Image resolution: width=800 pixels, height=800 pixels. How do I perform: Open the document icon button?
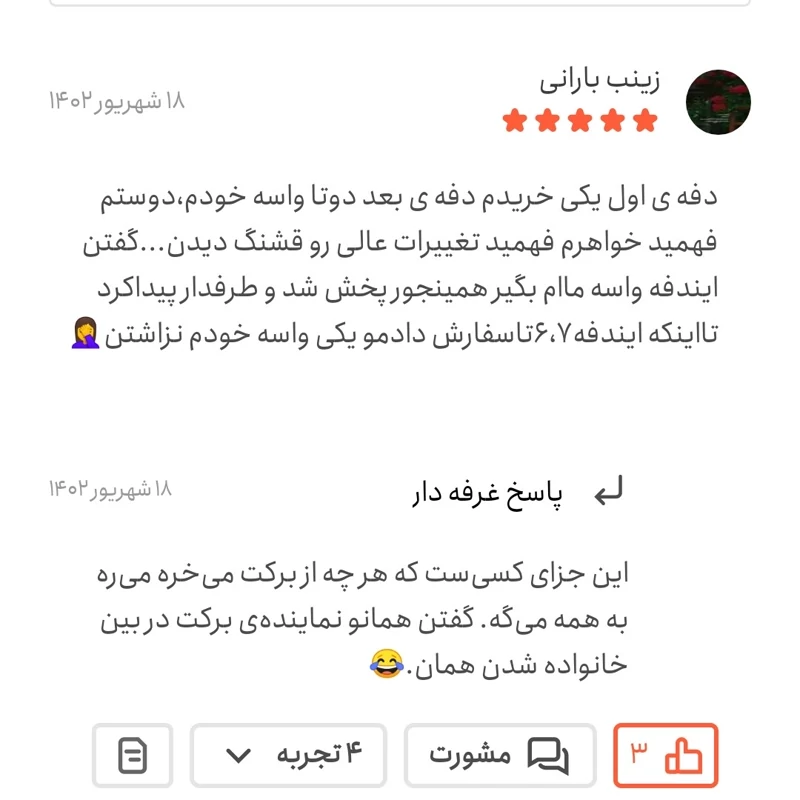point(132,755)
